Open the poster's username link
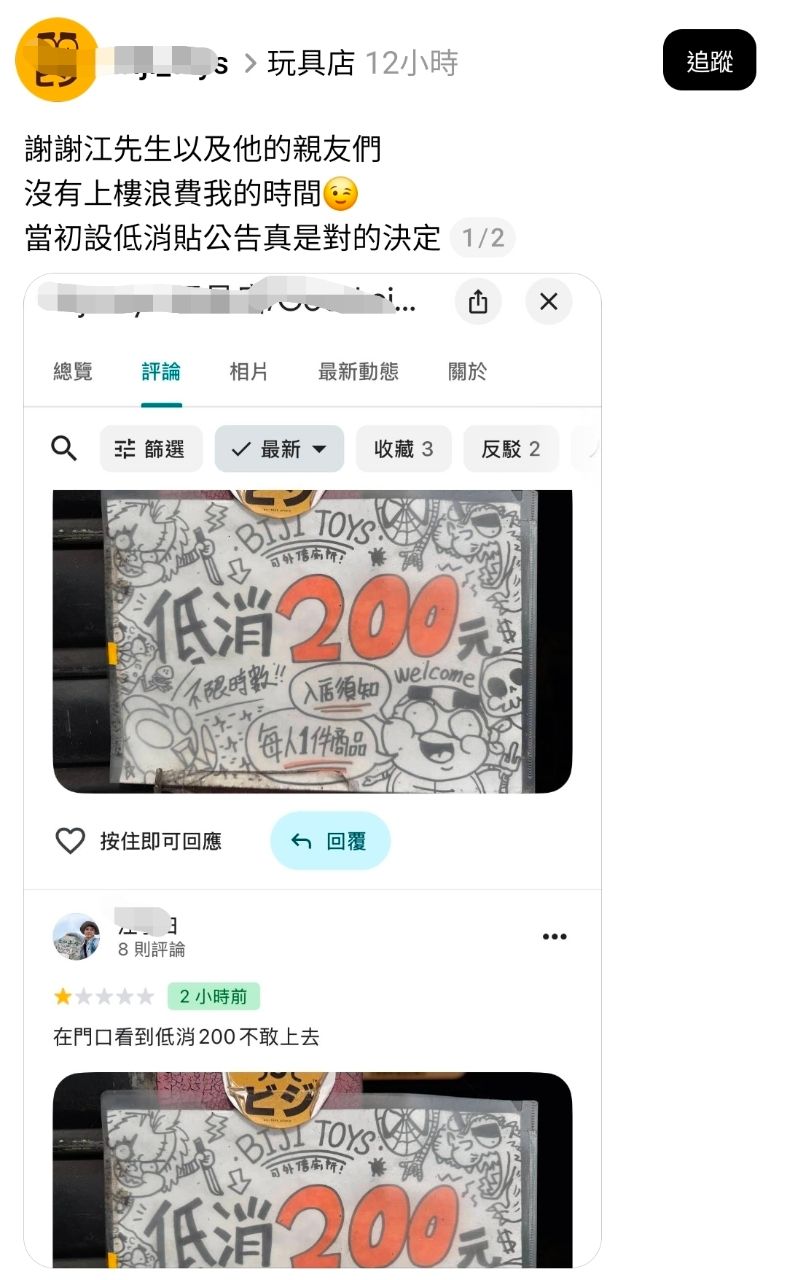 (167, 63)
